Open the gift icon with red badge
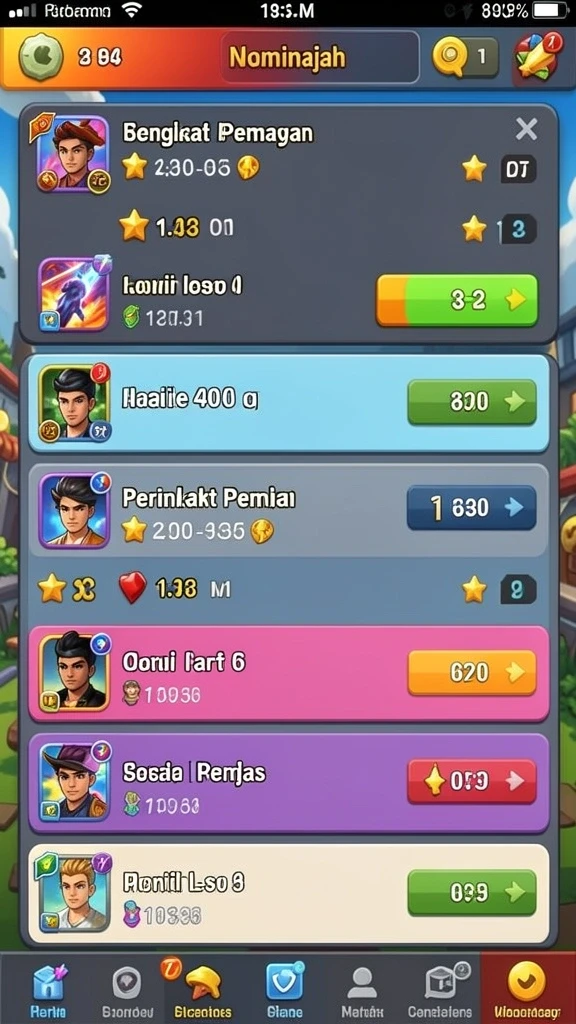576x1024 pixels. pos(537,57)
